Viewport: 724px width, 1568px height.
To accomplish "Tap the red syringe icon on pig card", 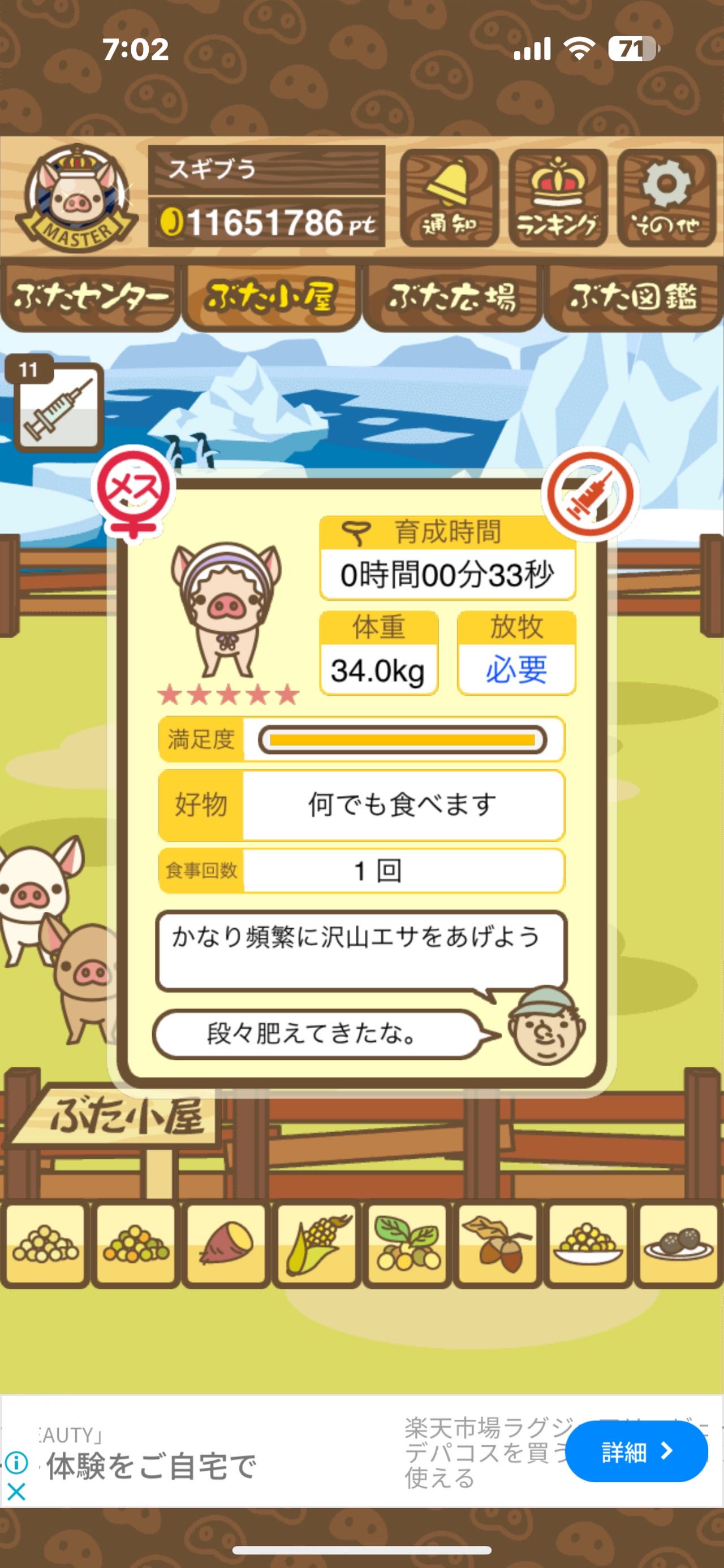I will click(589, 493).
